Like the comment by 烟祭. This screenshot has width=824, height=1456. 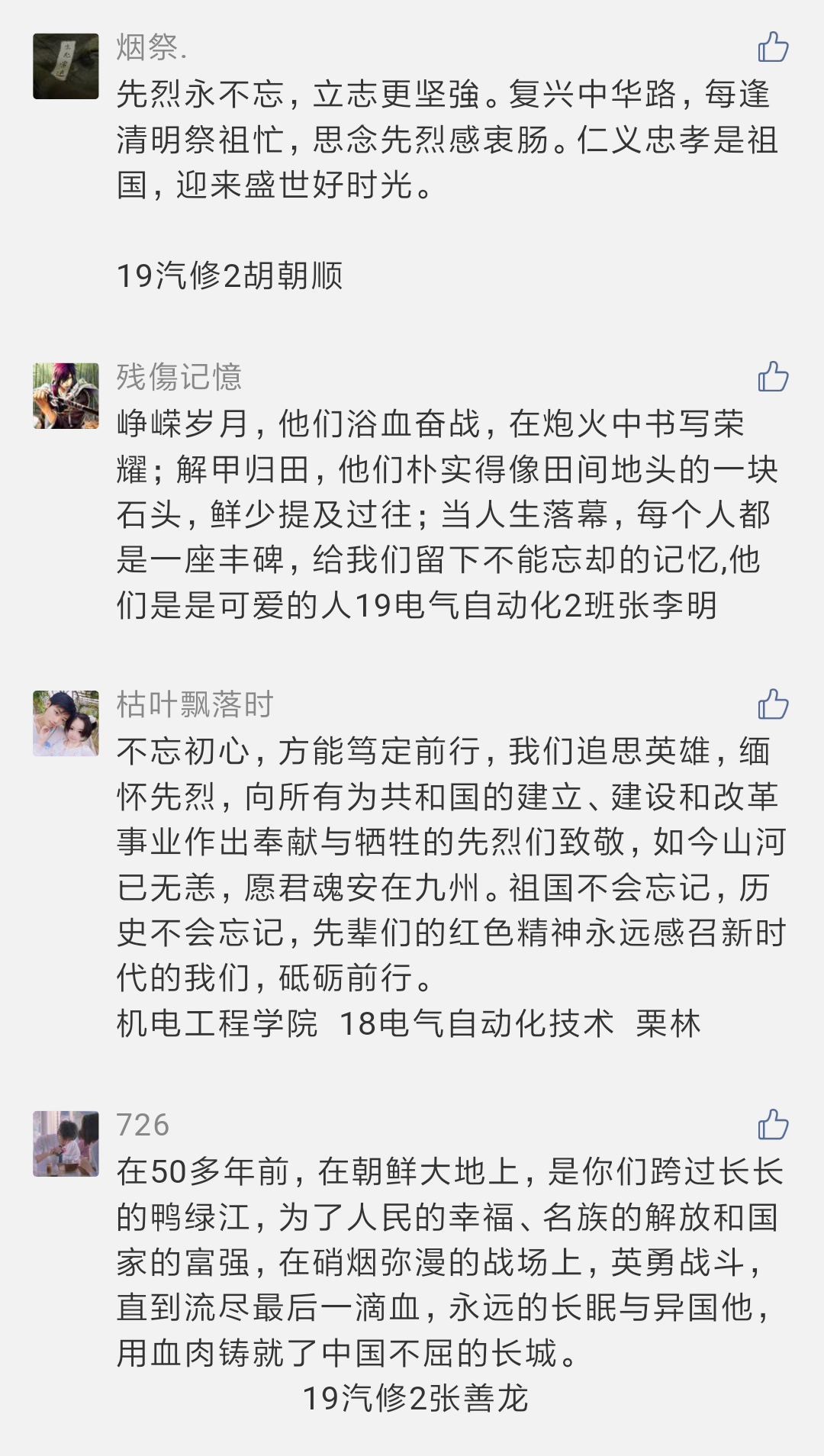pyautogui.click(x=772, y=47)
